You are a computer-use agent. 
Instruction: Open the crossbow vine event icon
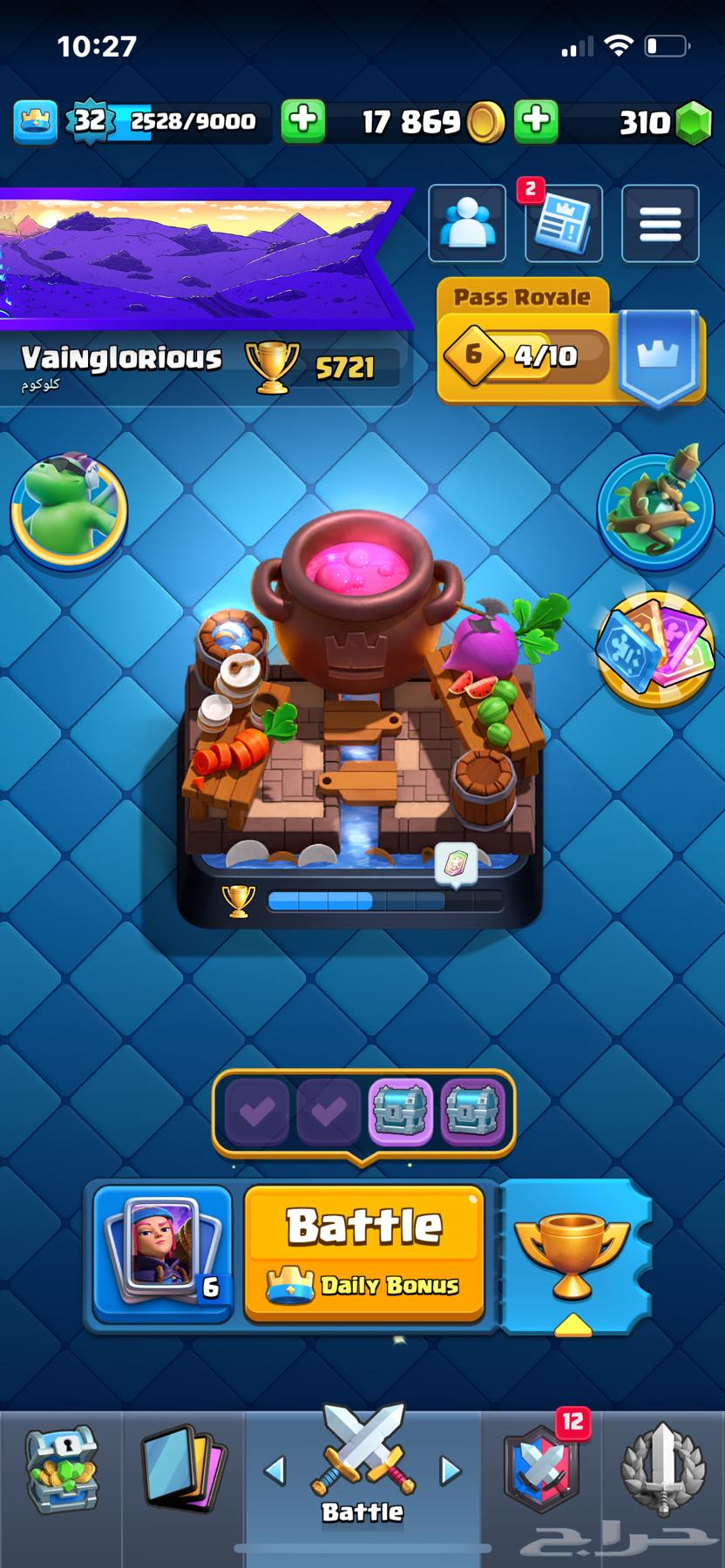point(655,510)
